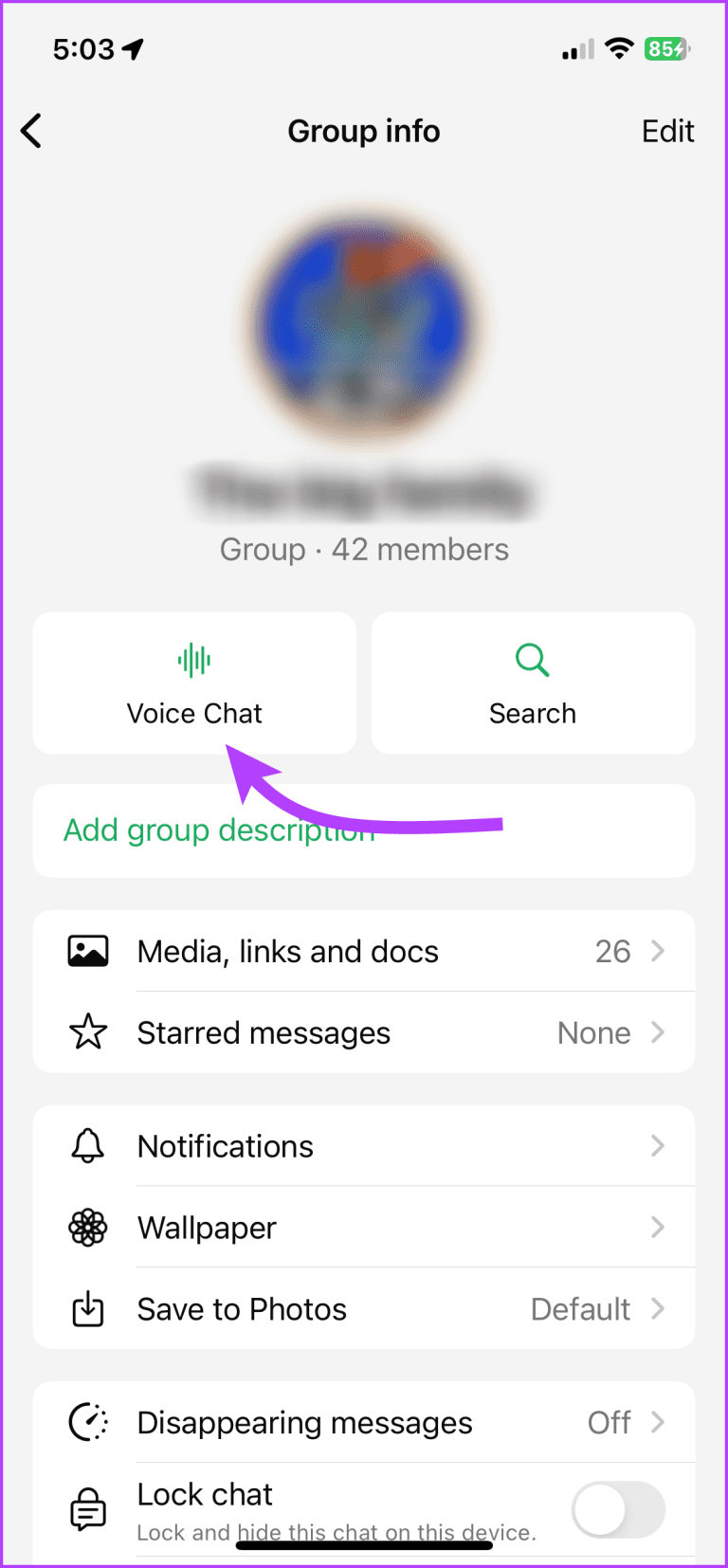The width and height of the screenshot is (728, 1568).
Task: Click the download icon beside Save to Photos
Action: tap(87, 1308)
